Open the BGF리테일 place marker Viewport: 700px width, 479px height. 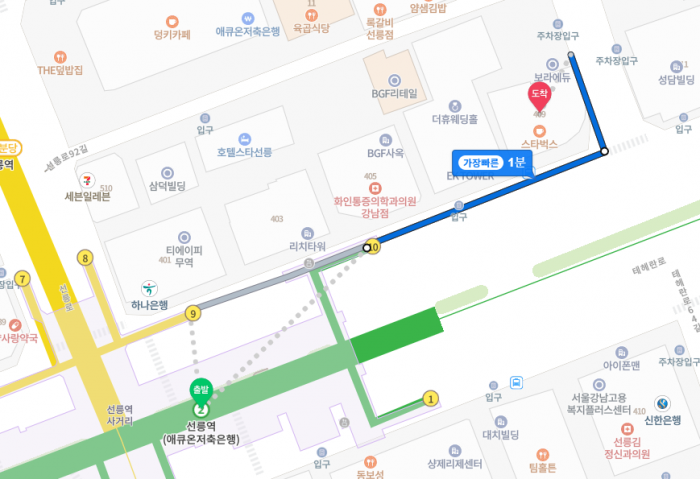coord(393,79)
